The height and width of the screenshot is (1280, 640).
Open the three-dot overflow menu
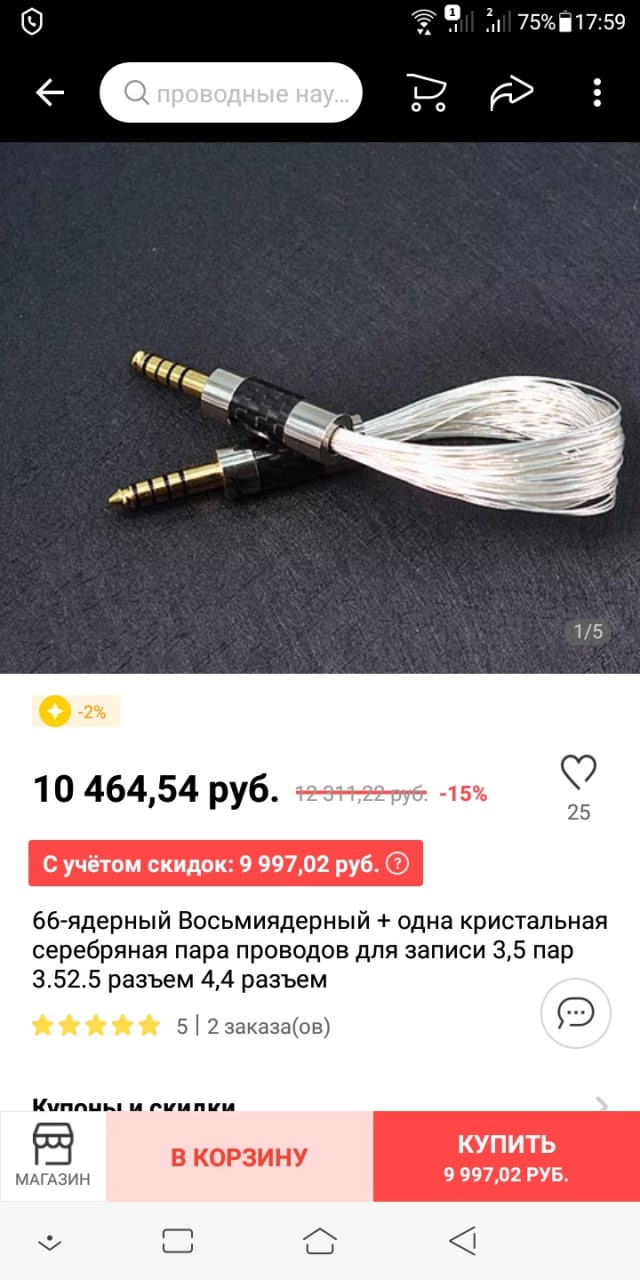597,93
